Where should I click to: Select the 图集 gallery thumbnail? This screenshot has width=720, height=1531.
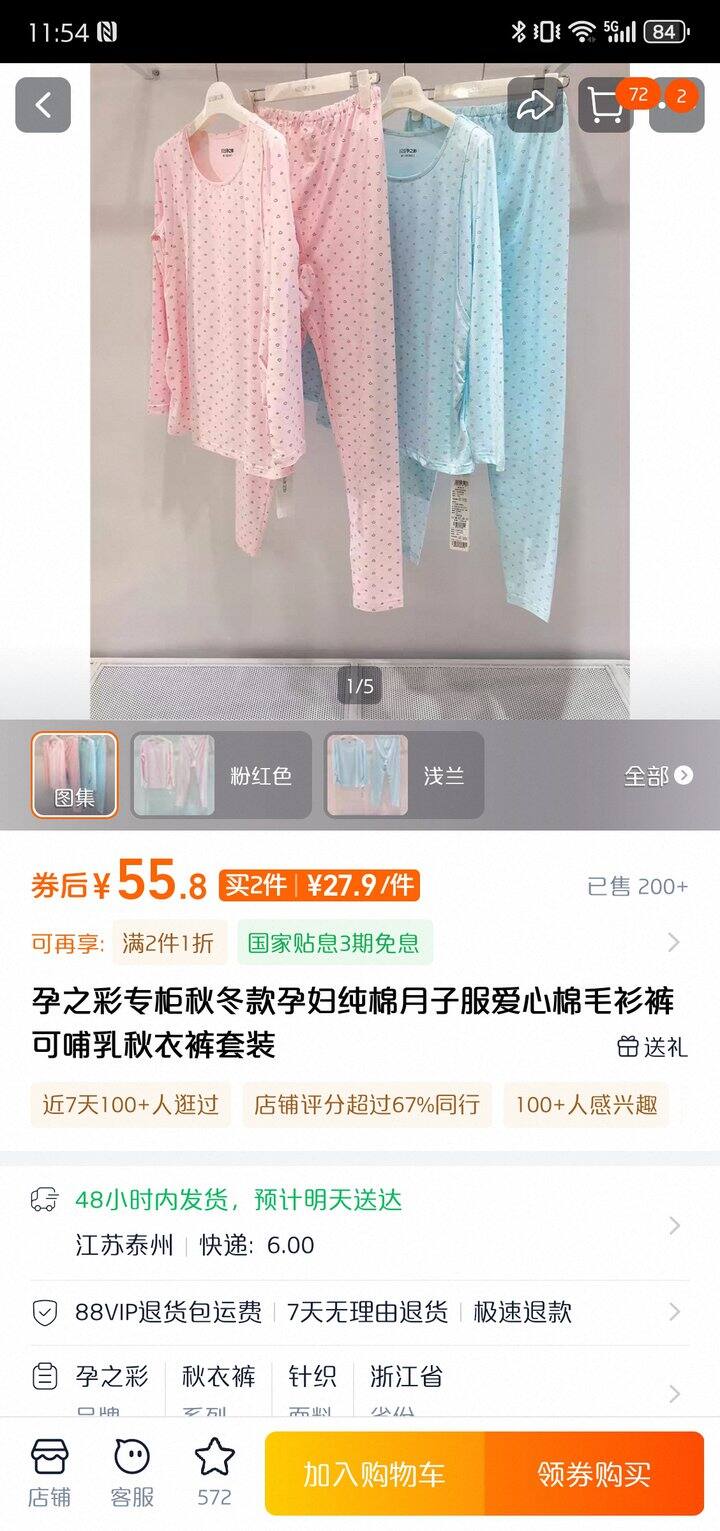74,775
